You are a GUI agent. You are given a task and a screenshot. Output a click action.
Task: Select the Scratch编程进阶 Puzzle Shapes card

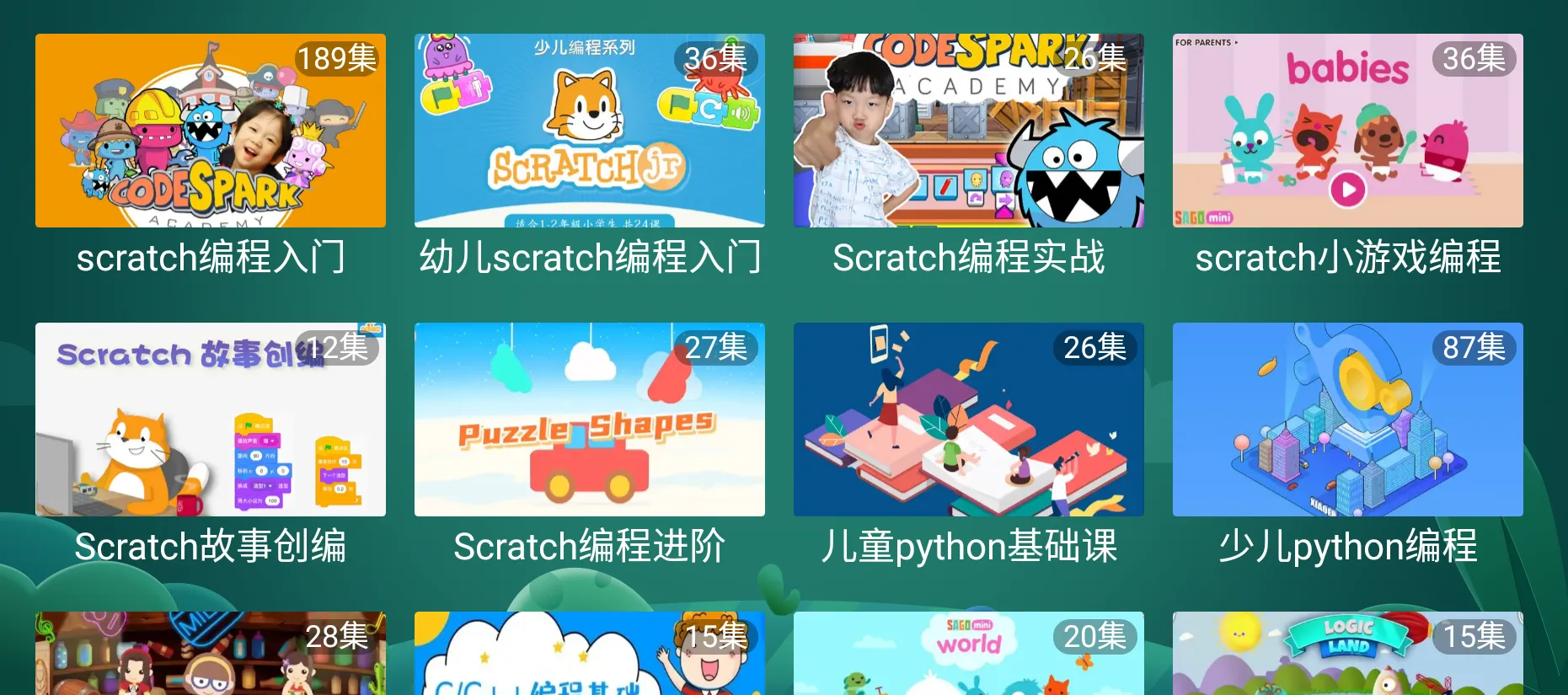(x=590, y=420)
